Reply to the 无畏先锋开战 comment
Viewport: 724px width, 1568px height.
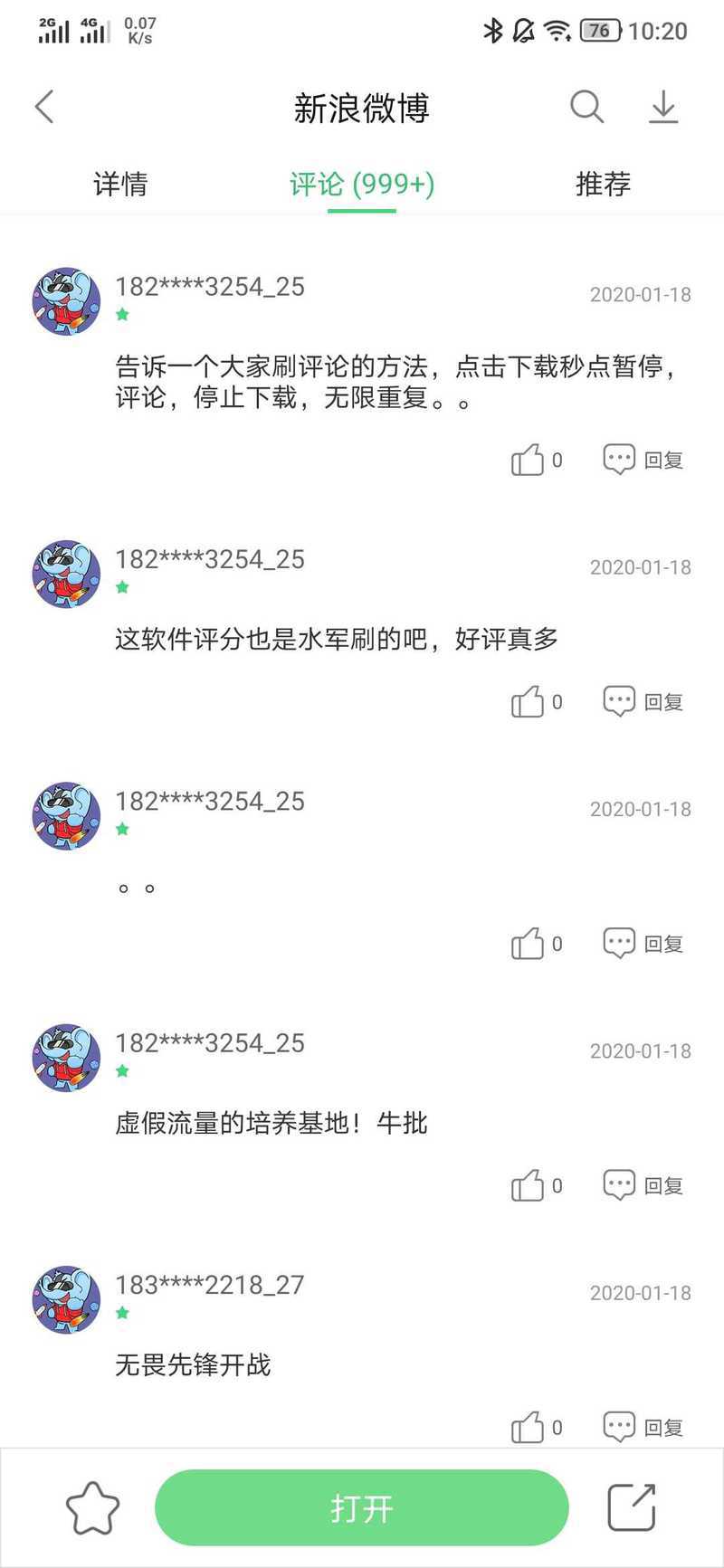point(643,1427)
